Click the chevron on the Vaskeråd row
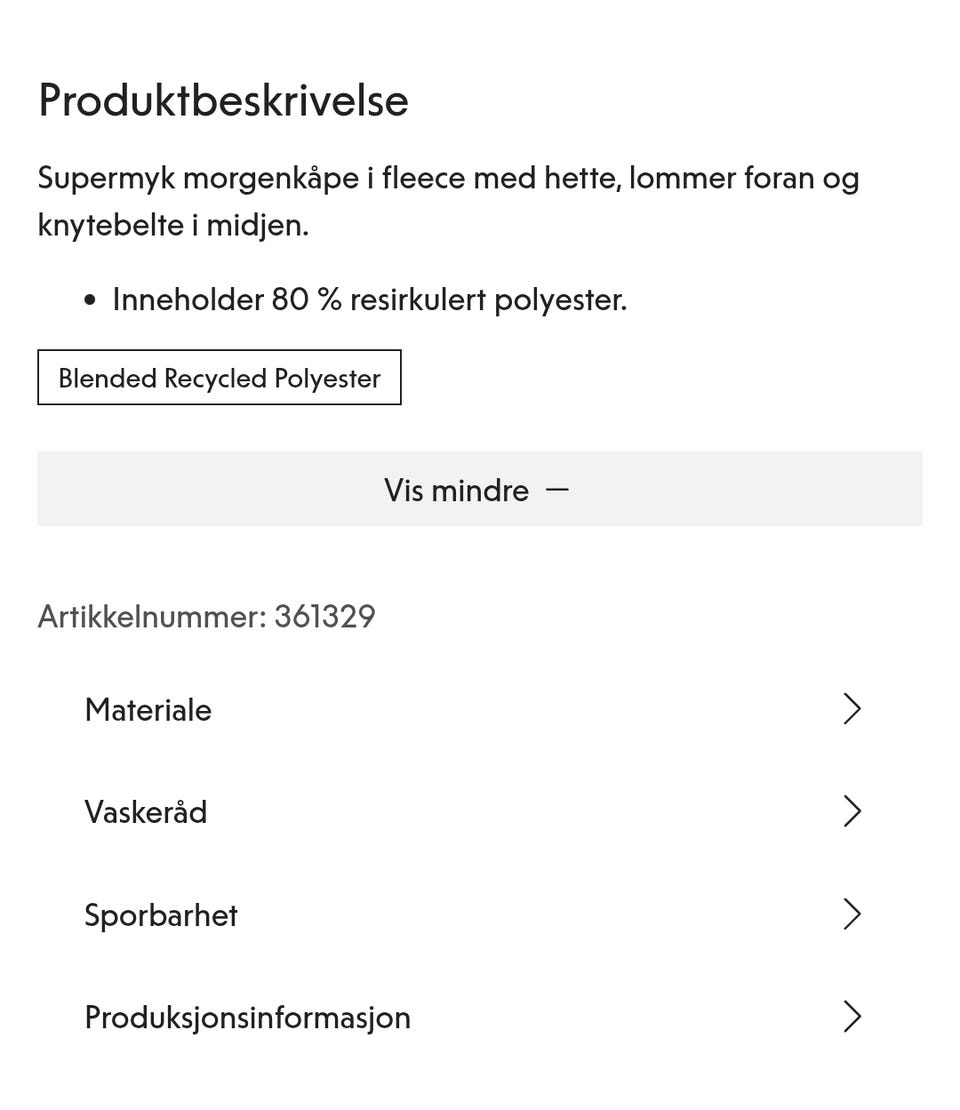 click(852, 811)
